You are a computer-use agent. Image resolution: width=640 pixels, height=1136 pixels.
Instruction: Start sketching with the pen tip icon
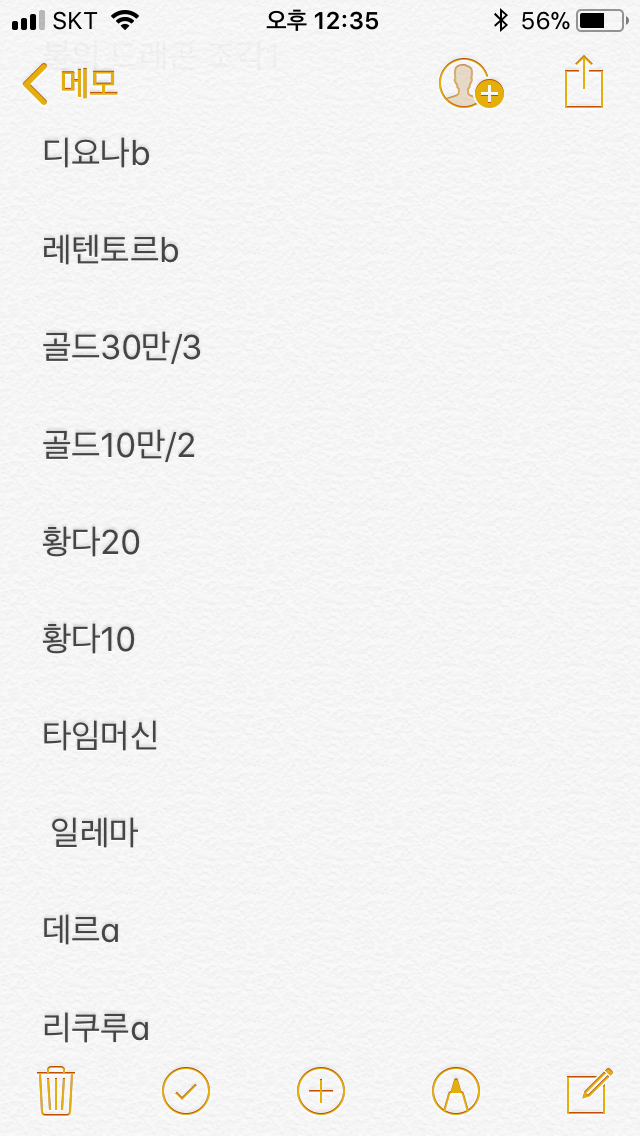click(x=456, y=1090)
